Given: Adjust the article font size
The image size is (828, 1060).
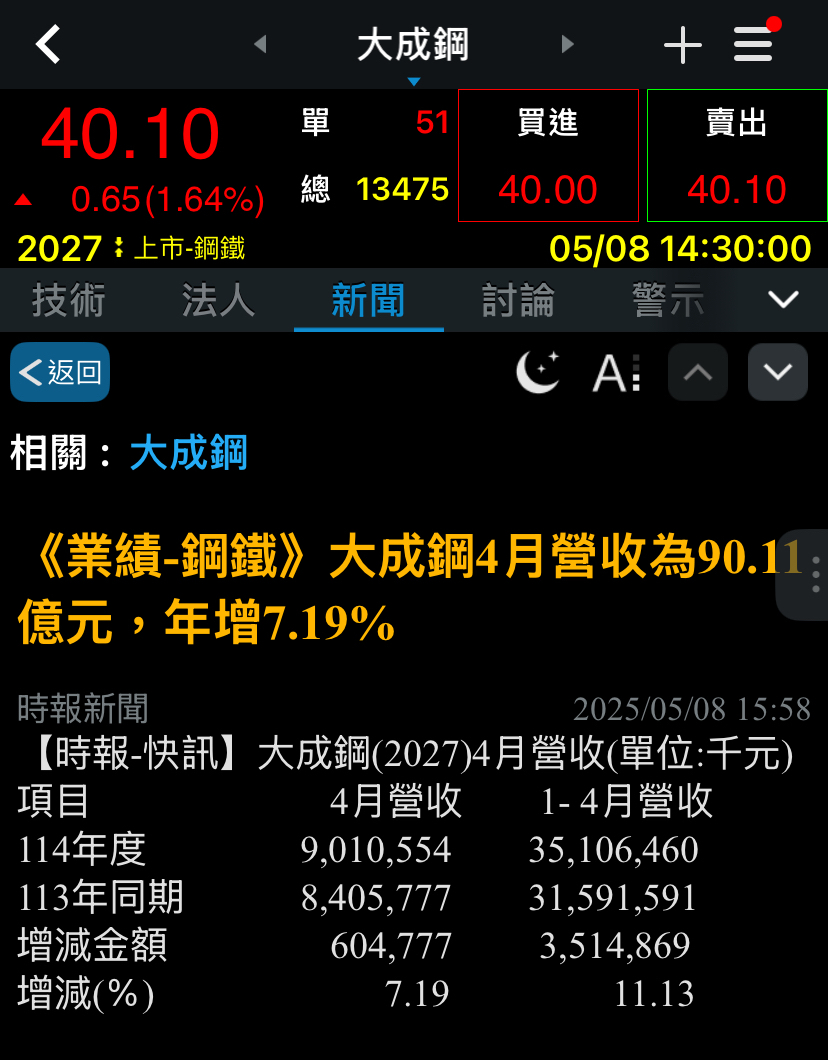Looking at the screenshot, I should [x=616, y=373].
